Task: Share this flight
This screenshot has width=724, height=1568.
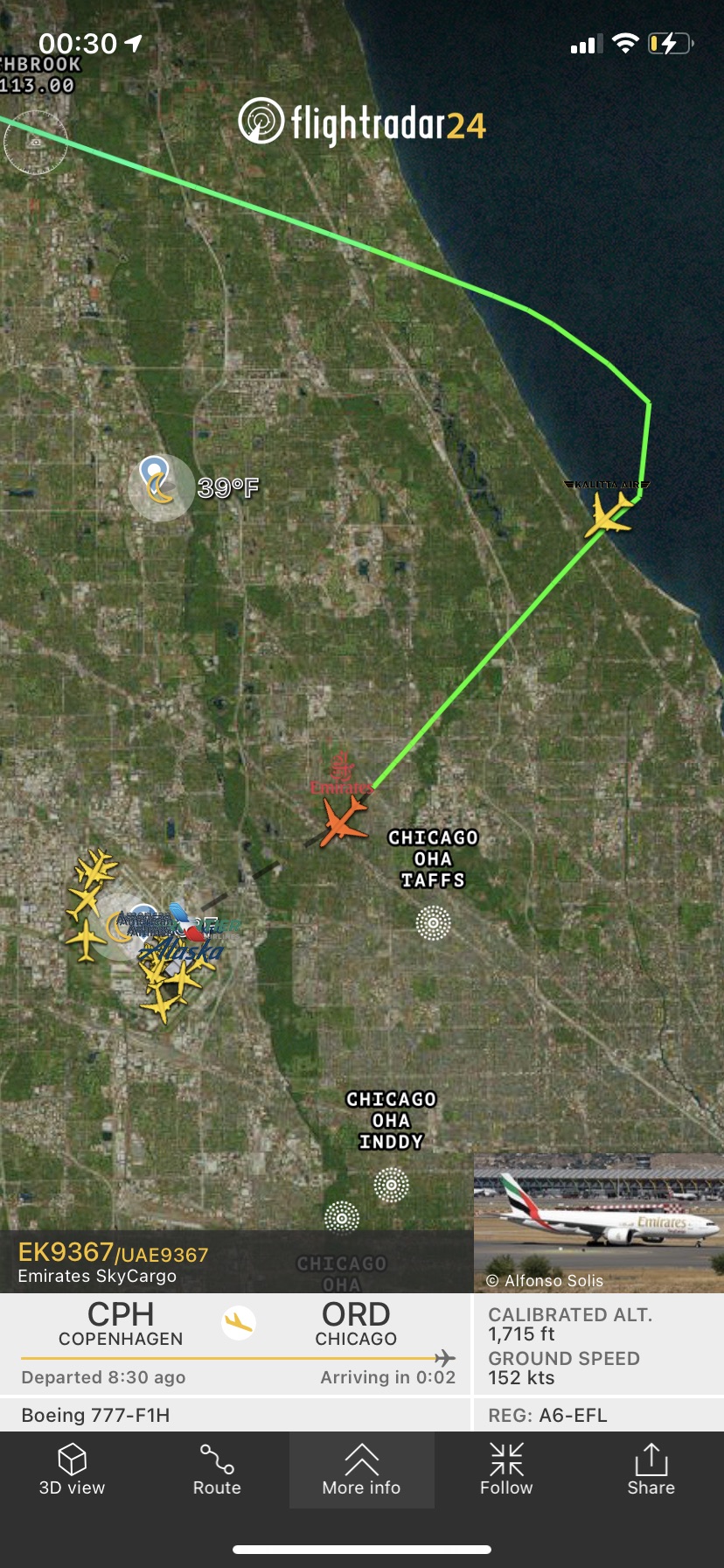Action: (x=651, y=1470)
